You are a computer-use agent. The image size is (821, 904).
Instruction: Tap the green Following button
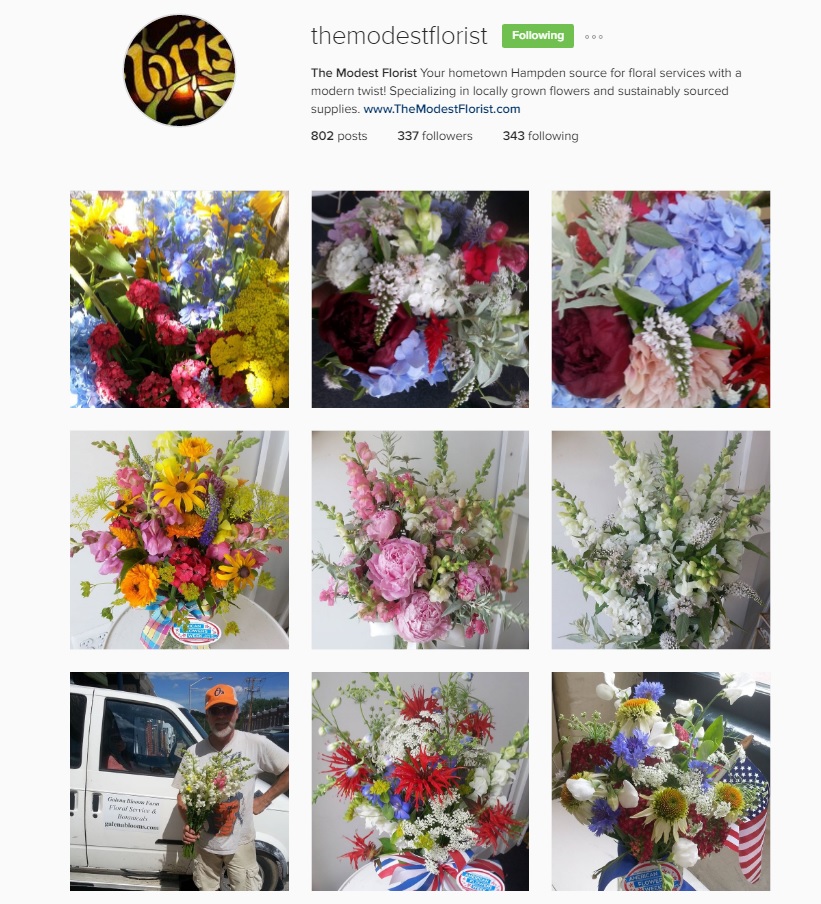537,36
